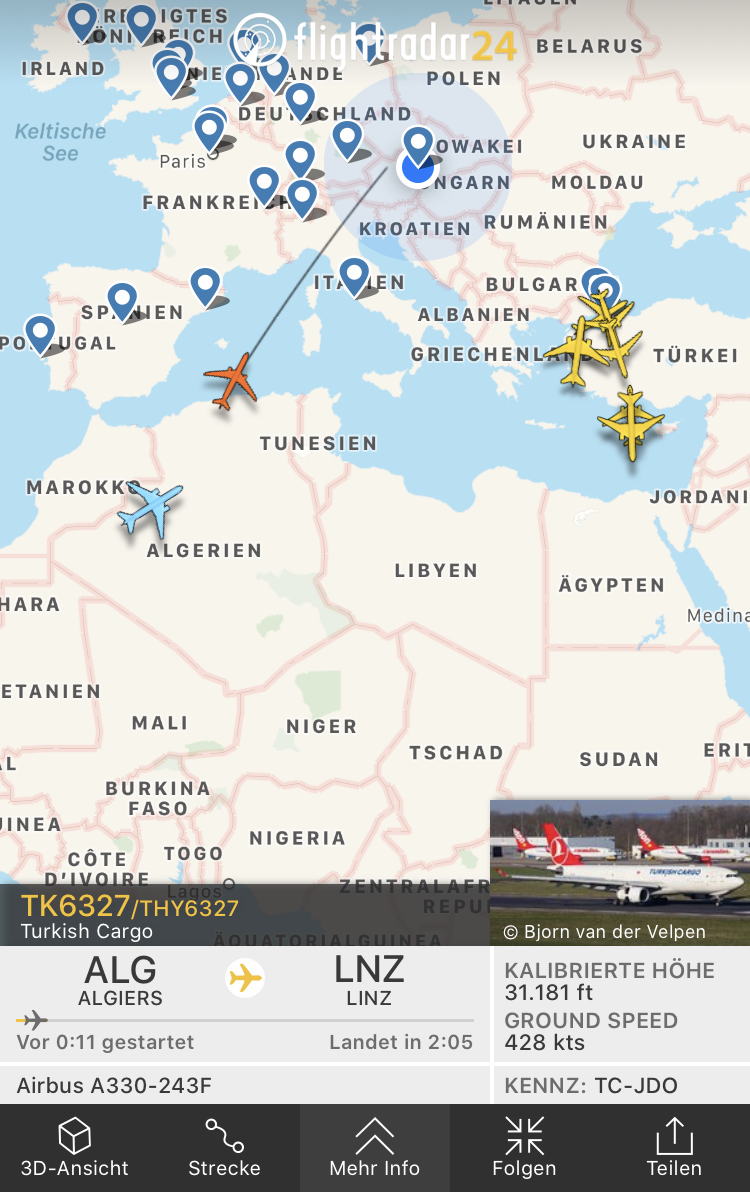
Task: Expand Mehr Info panel
Action: (x=375, y=1147)
